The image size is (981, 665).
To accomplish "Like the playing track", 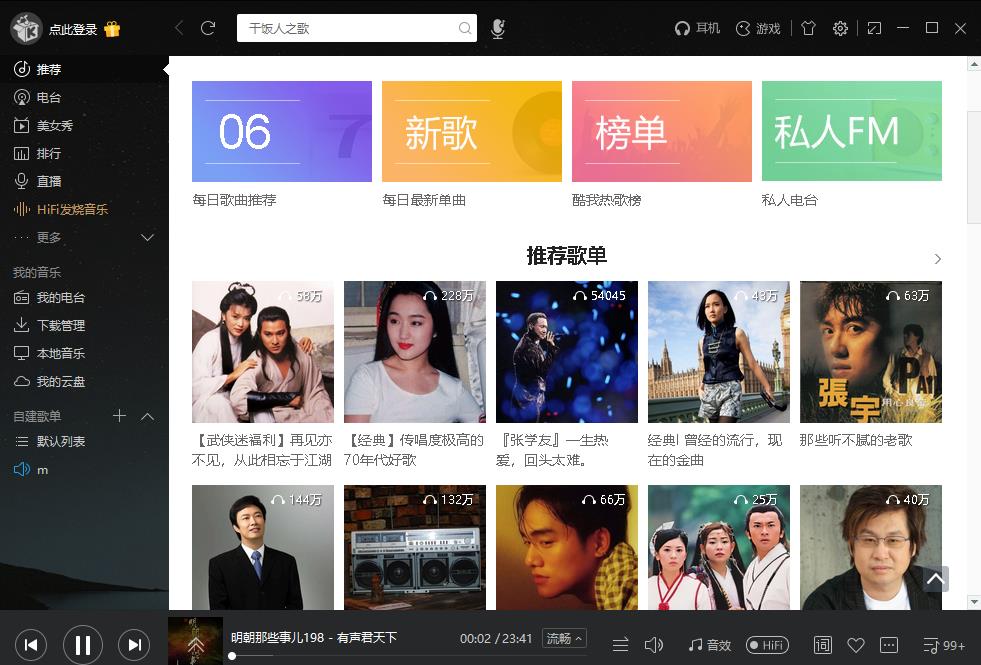I will tap(855, 645).
